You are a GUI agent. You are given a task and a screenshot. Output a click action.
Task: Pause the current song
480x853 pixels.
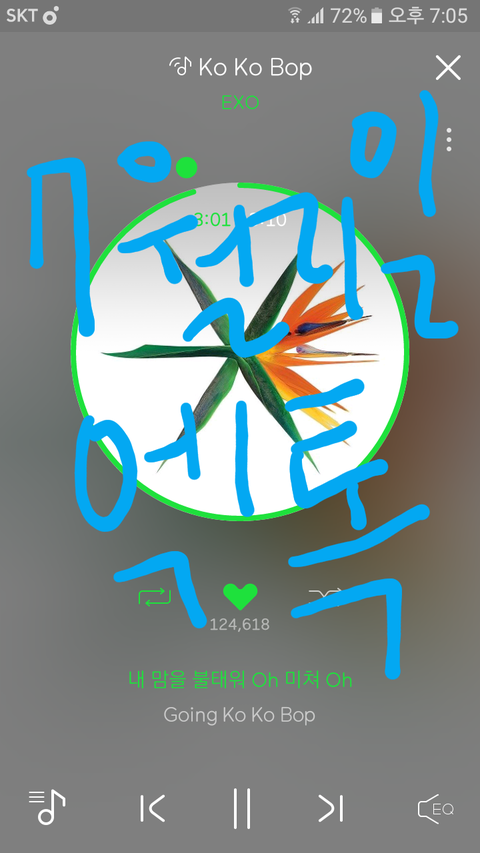(x=241, y=808)
